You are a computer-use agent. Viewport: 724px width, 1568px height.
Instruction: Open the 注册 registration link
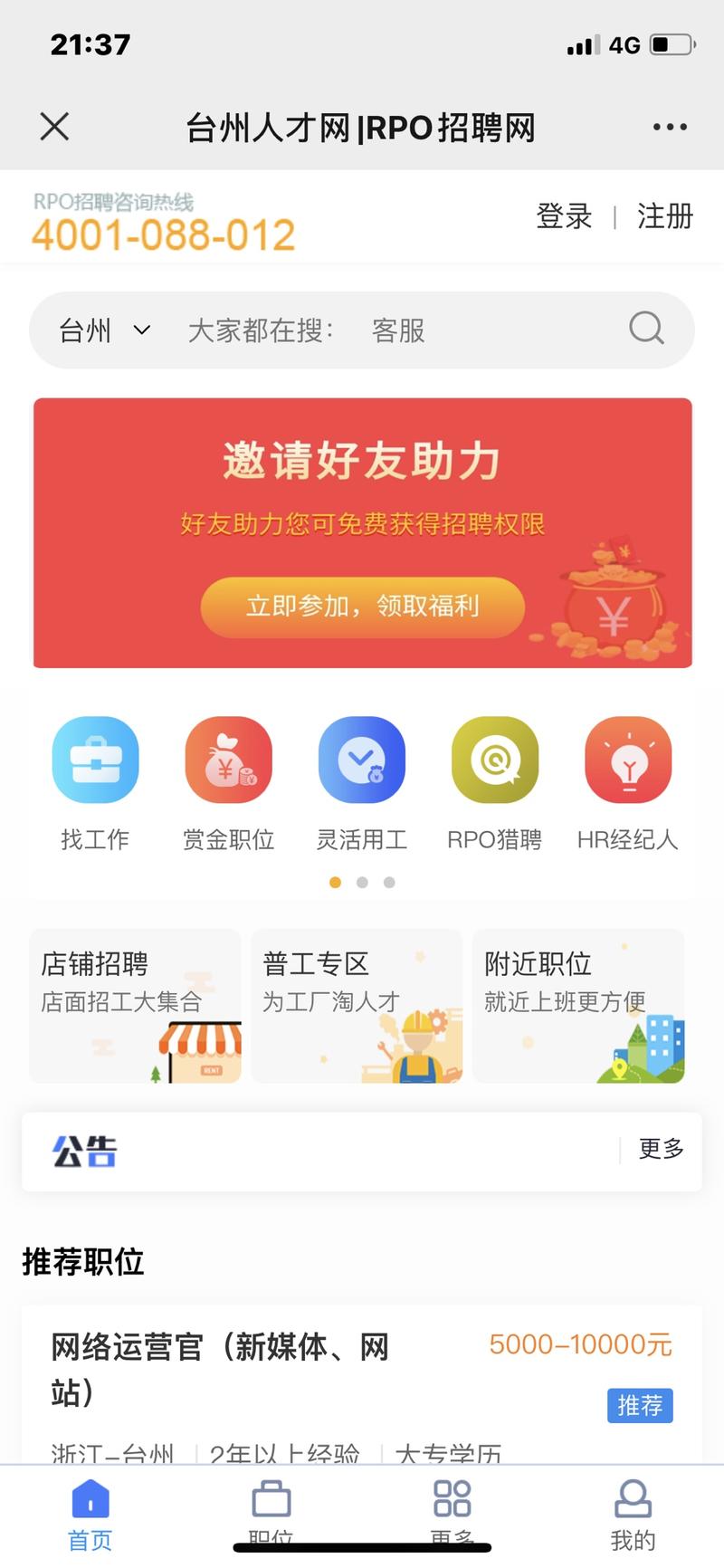tap(663, 216)
